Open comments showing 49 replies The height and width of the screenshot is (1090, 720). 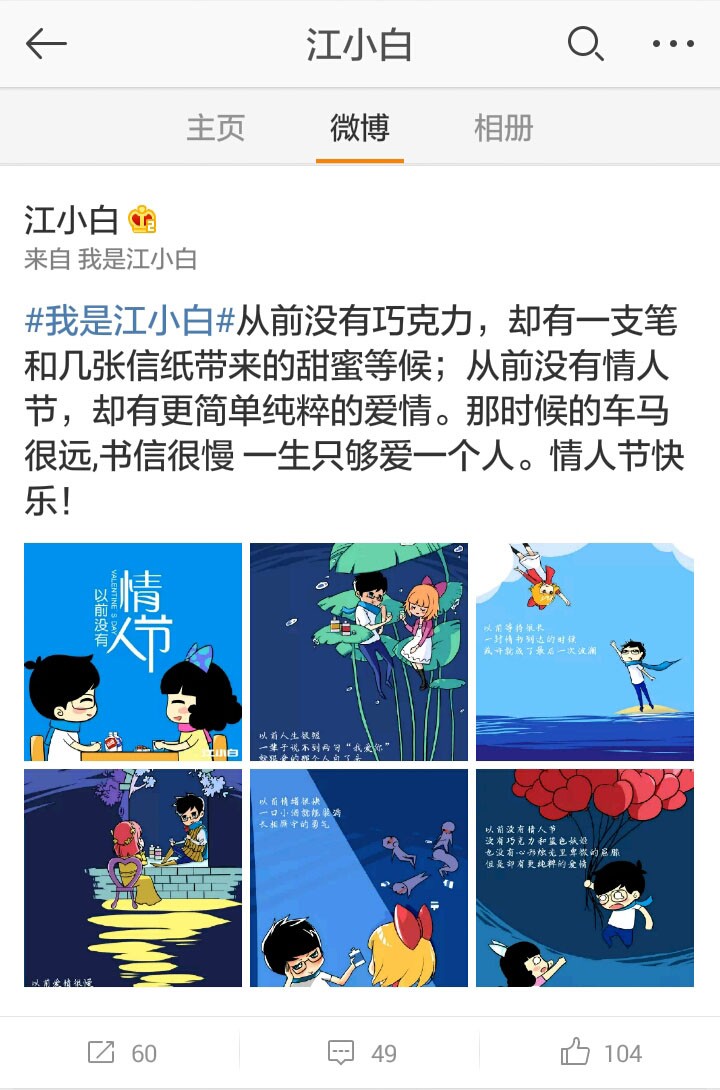point(361,1053)
